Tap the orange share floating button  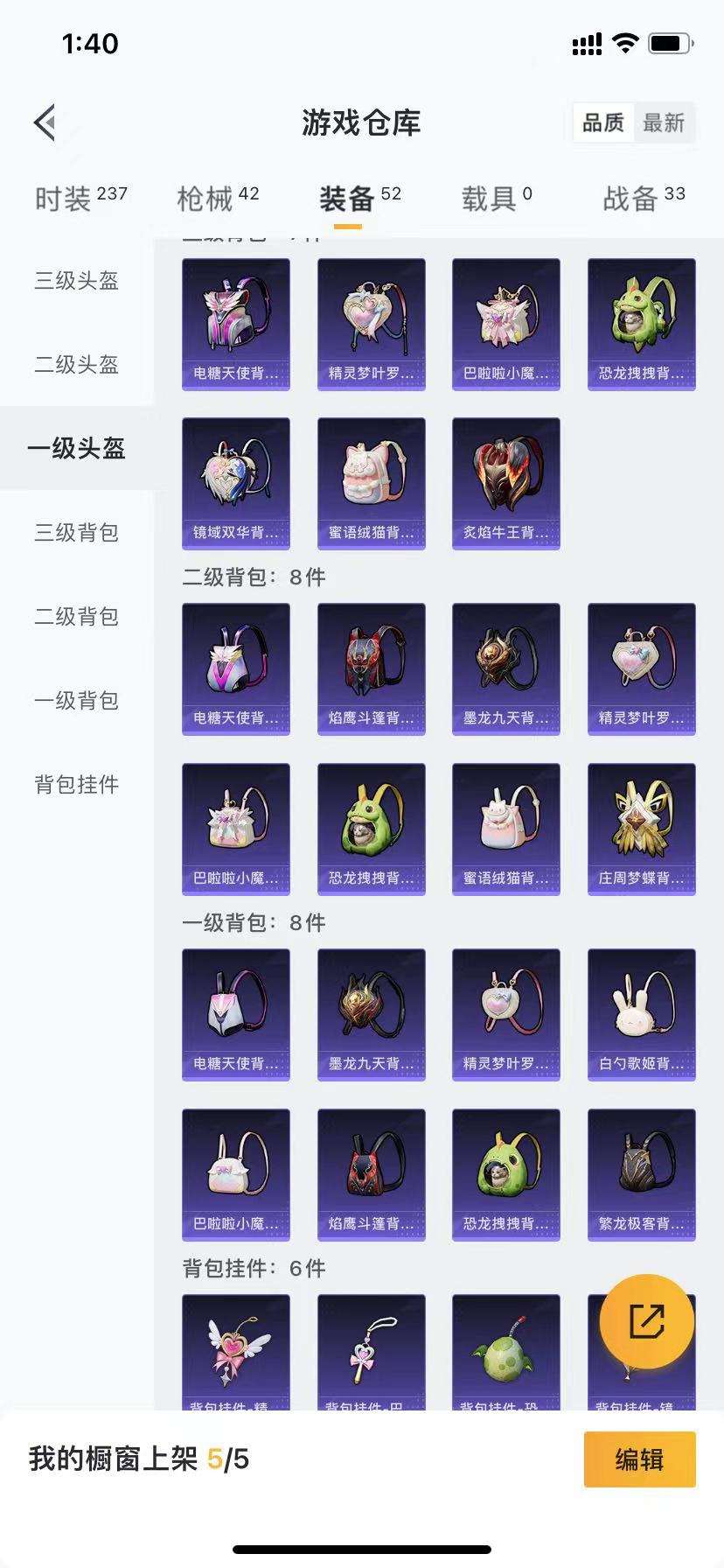646,1321
